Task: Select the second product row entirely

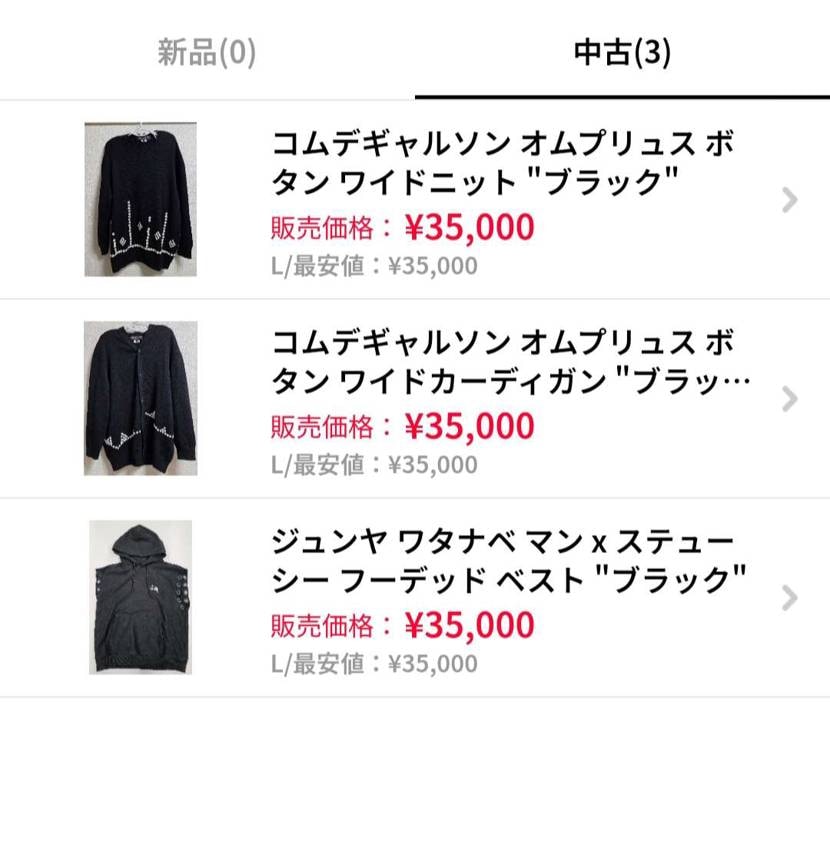Action: [x=415, y=398]
